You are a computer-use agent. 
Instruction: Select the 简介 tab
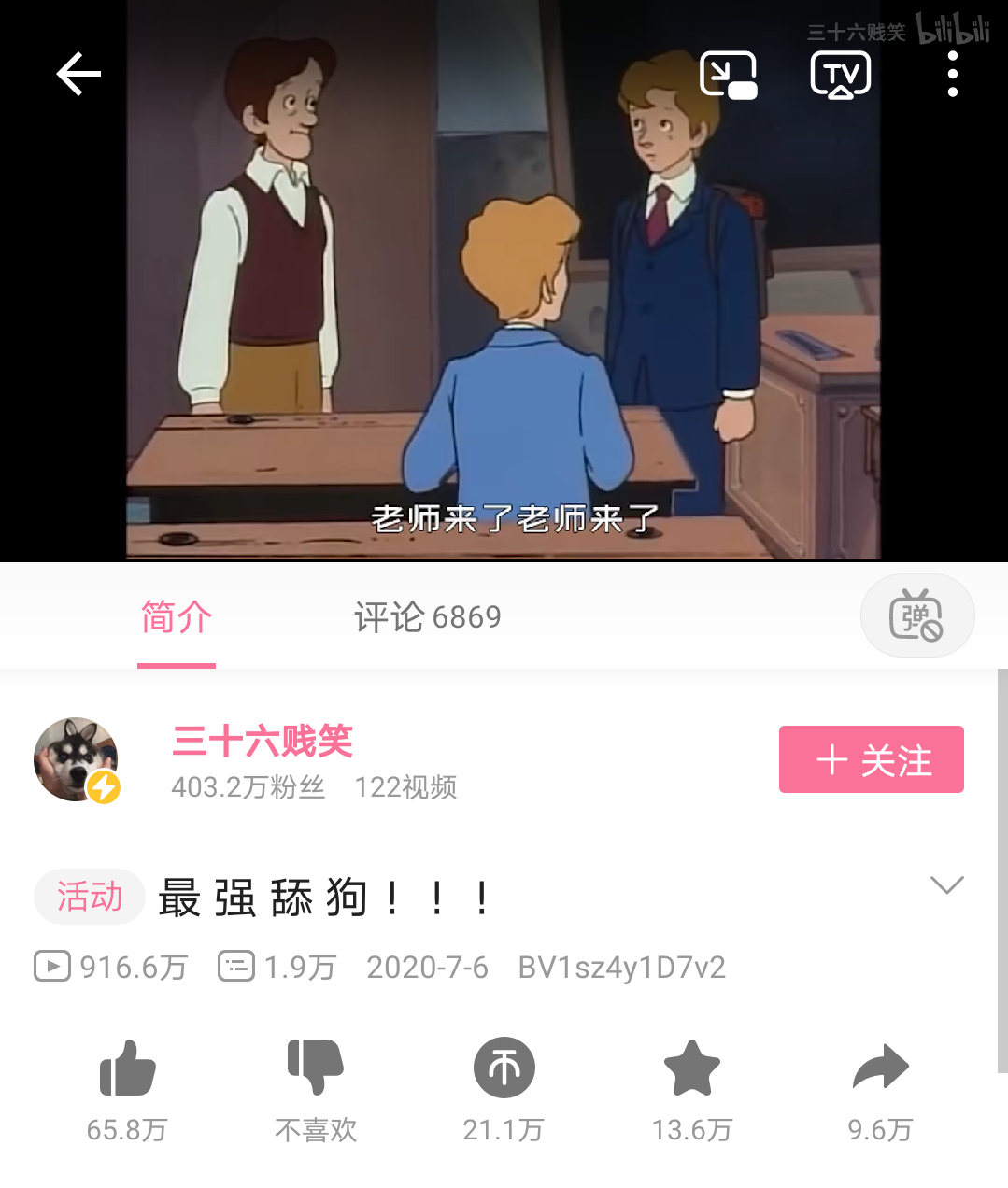(177, 617)
